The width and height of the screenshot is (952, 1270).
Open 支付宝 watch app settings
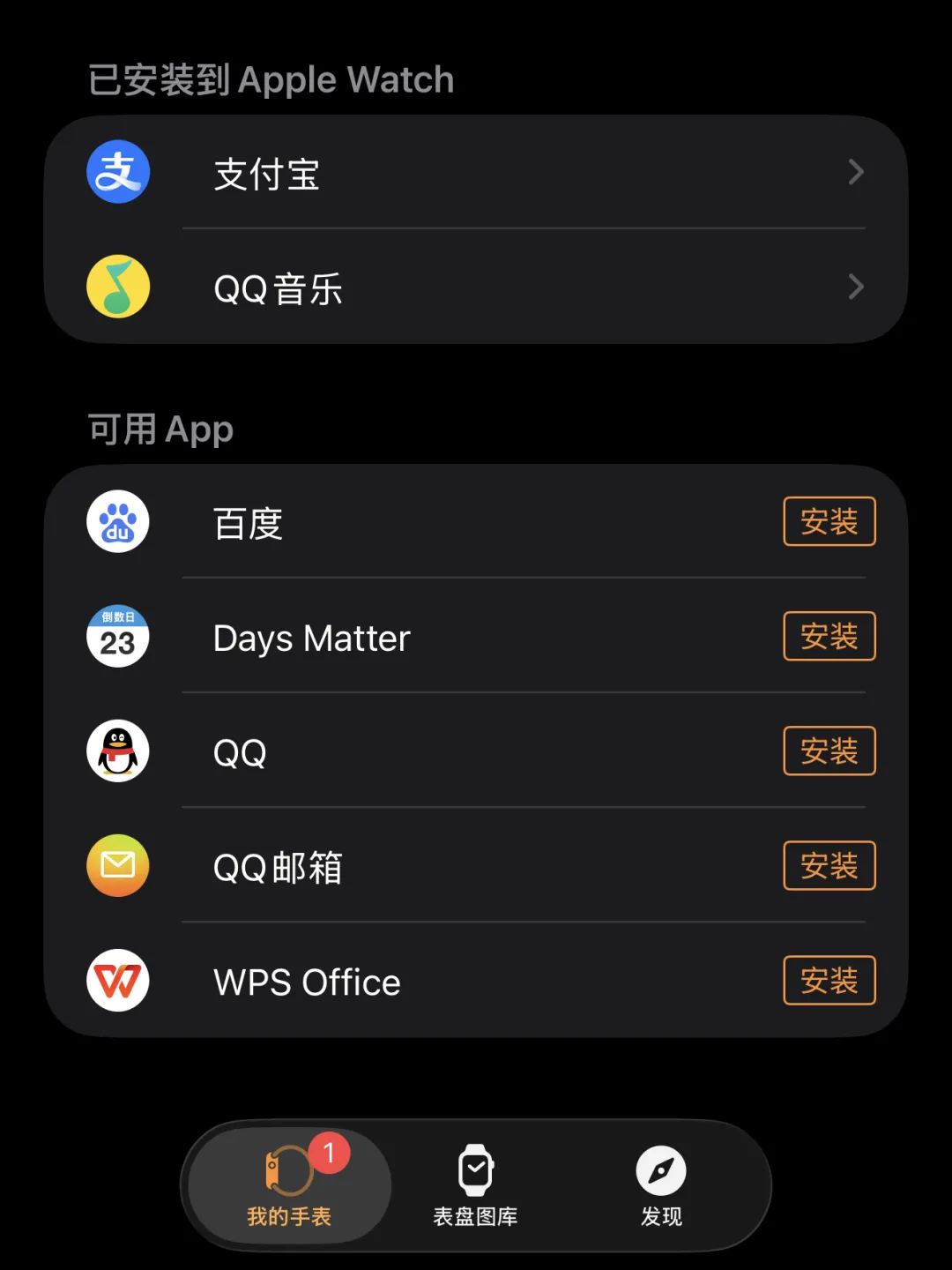tap(476, 173)
